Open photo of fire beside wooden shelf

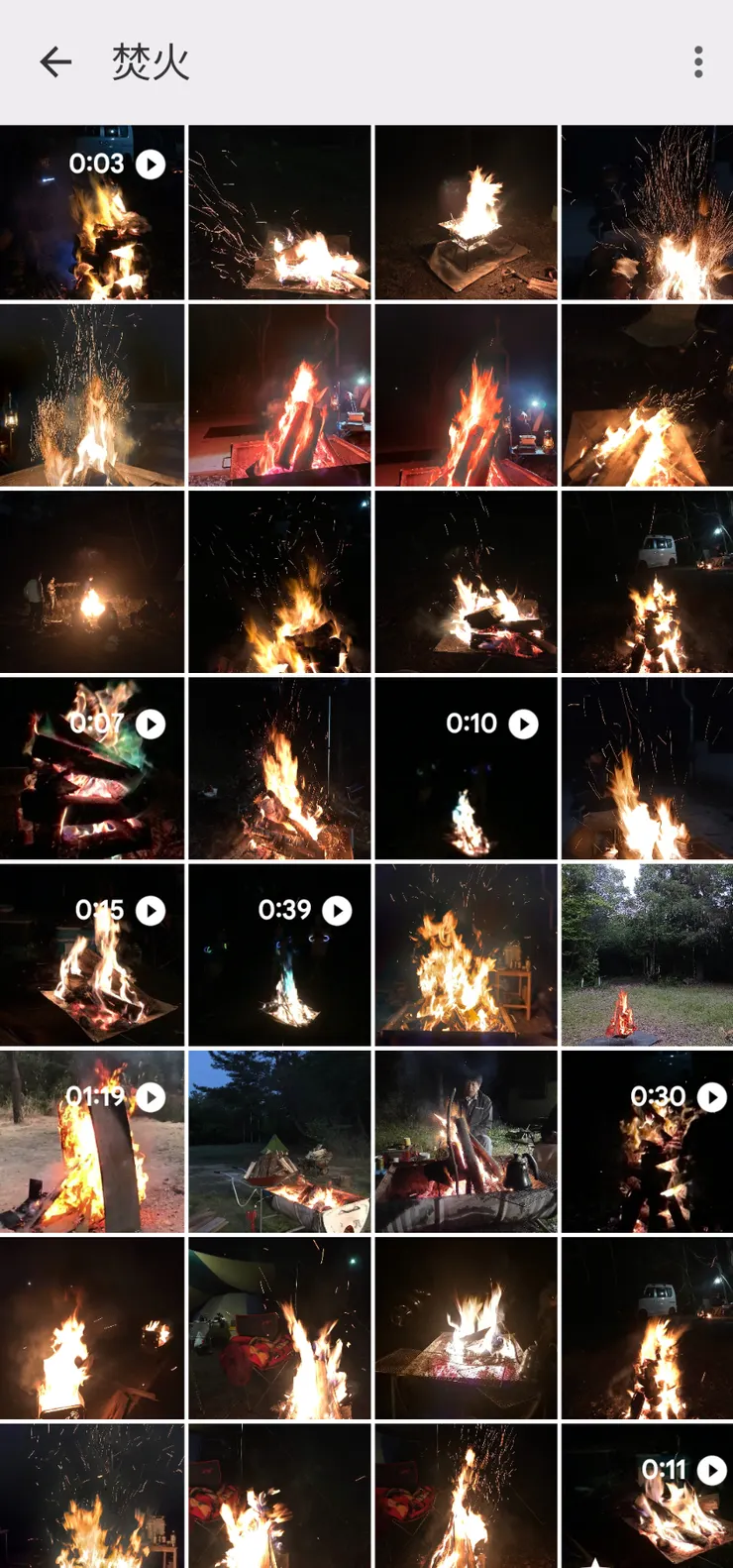coord(466,954)
